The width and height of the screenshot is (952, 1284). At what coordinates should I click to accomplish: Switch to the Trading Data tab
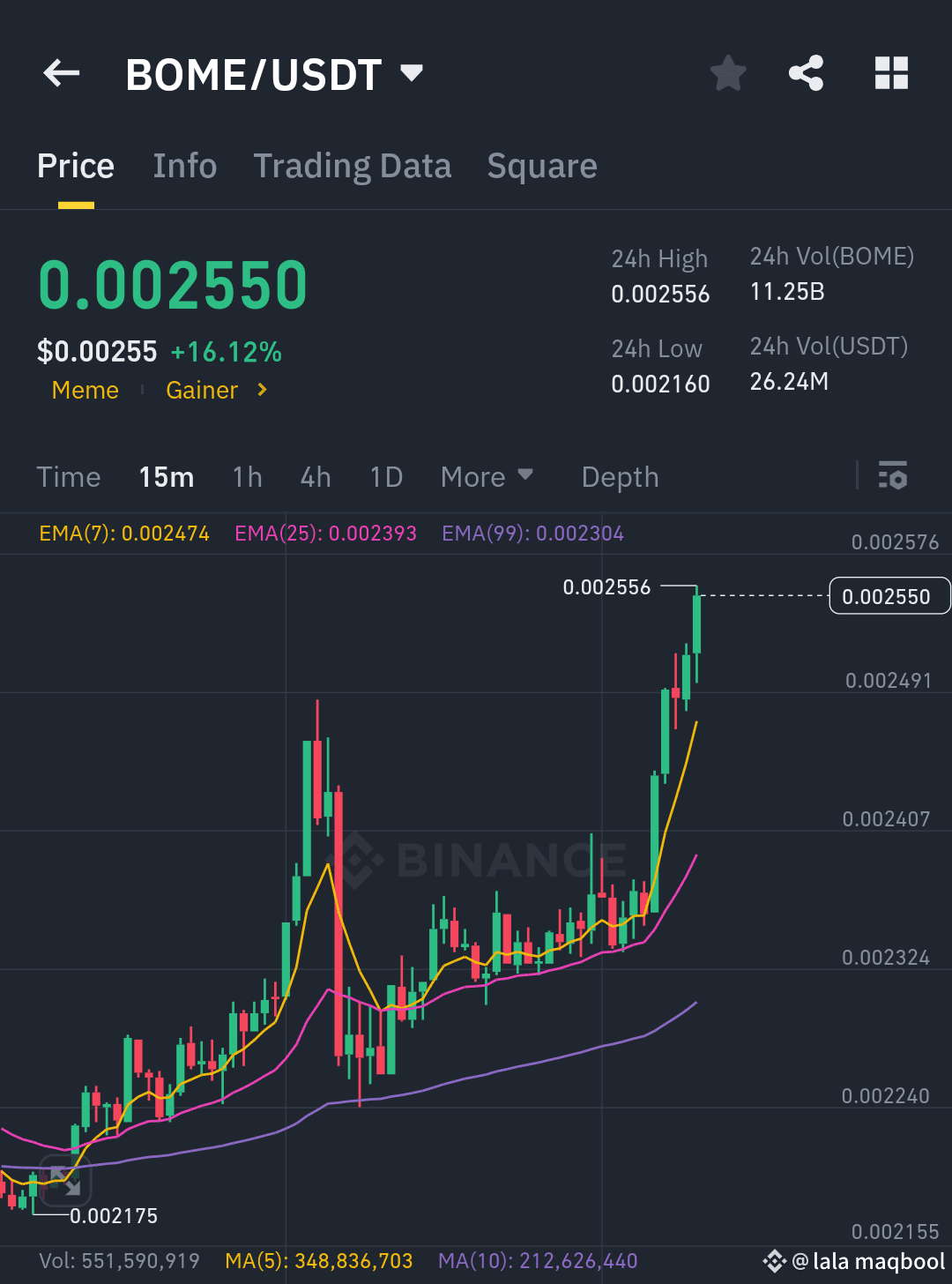pyautogui.click(x=353, y=166)
